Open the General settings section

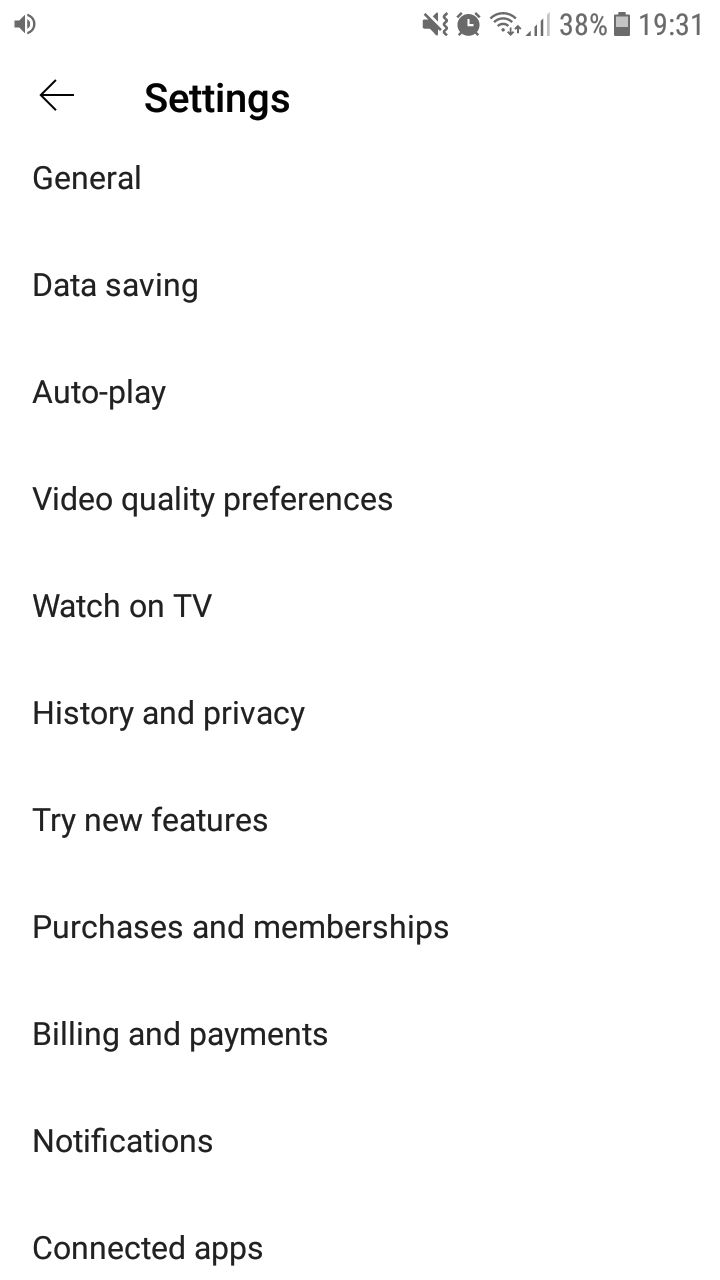[x=87, y=178]
